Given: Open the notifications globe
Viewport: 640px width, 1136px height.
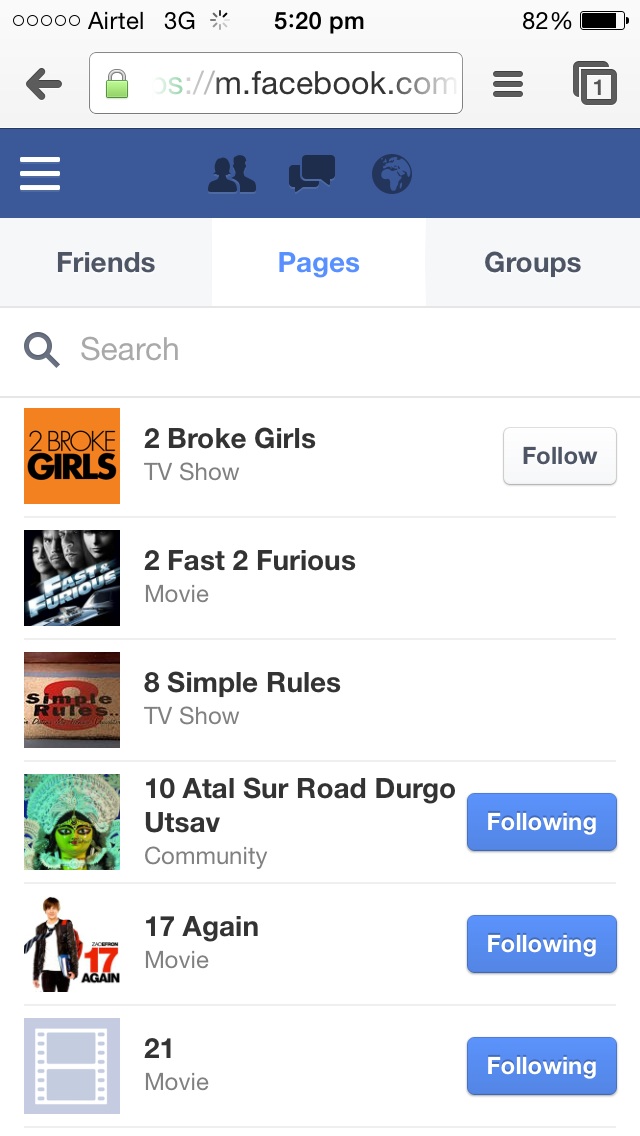Looking at the screenshot, I should click(392, 174).
